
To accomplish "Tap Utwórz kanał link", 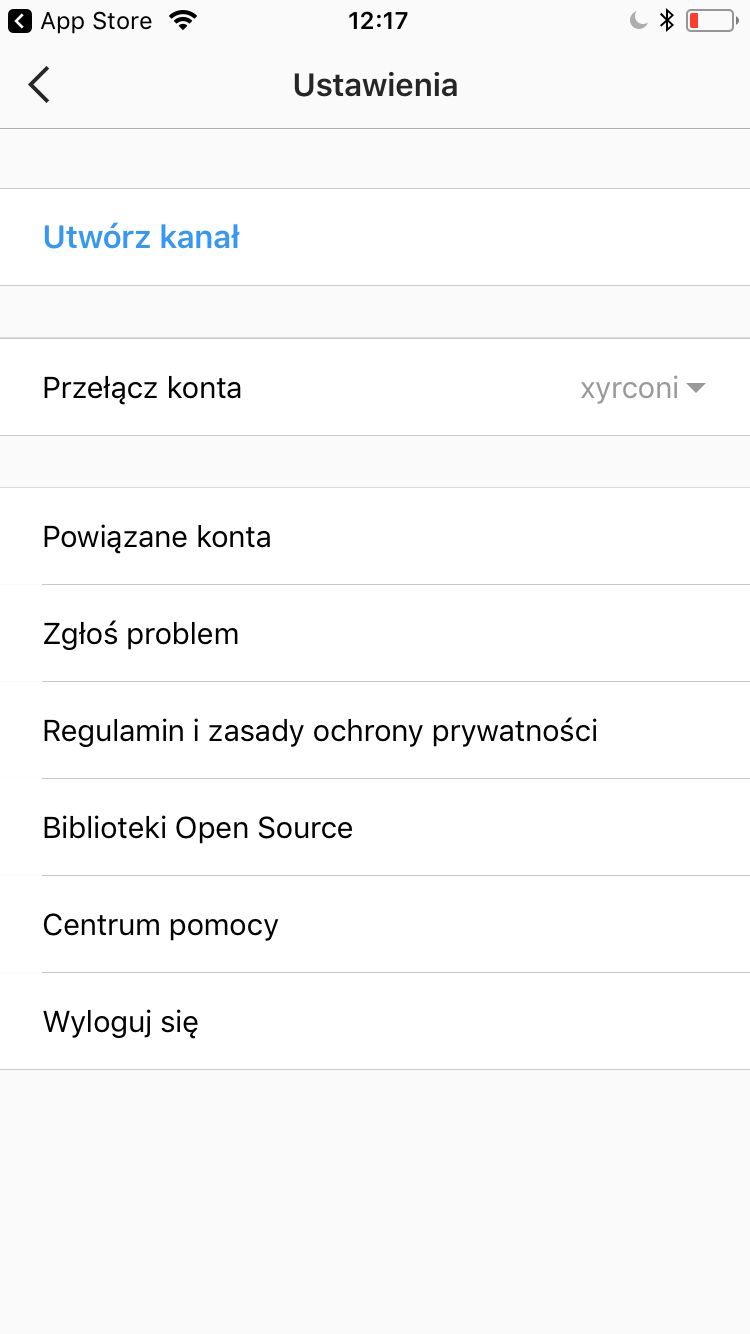I will [x=141, y=237].
